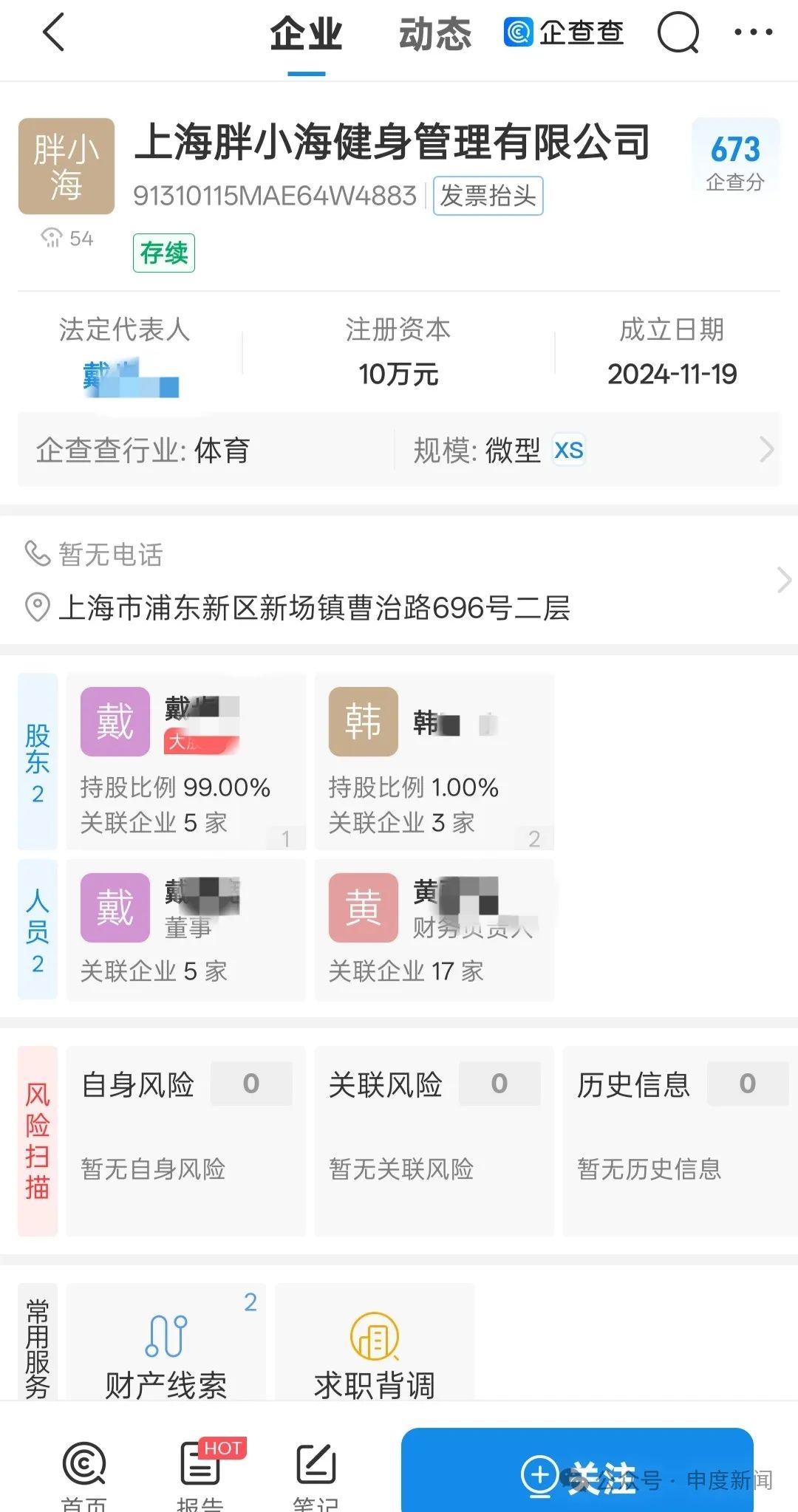Open the three-dot overflow menu
The width and height of the screenshot is (798, 1512).
pos(753,33)
